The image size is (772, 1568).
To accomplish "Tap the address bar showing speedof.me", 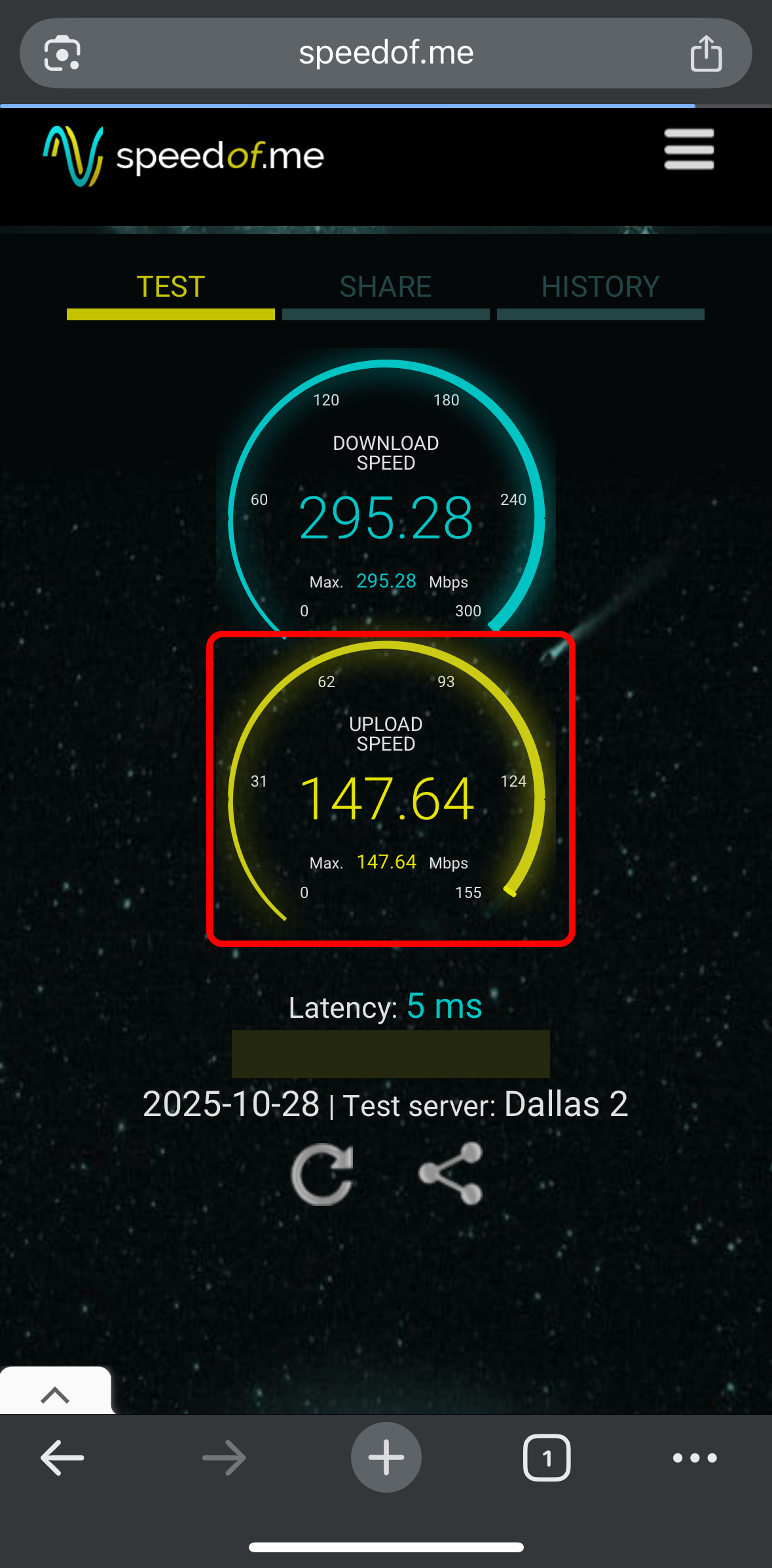I will point(386,52).
